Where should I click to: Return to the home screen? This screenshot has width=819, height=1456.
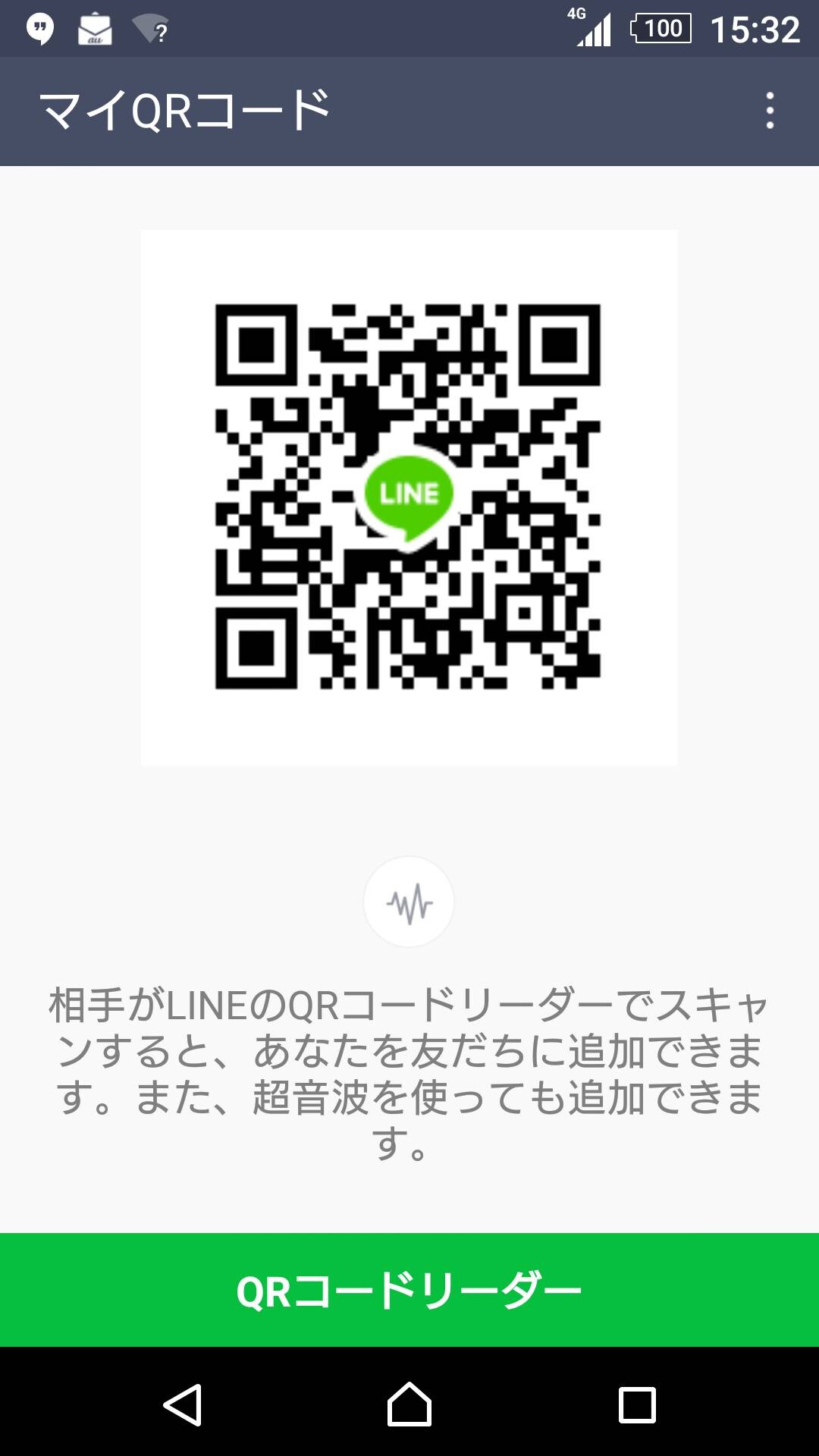coord(409,1404)
